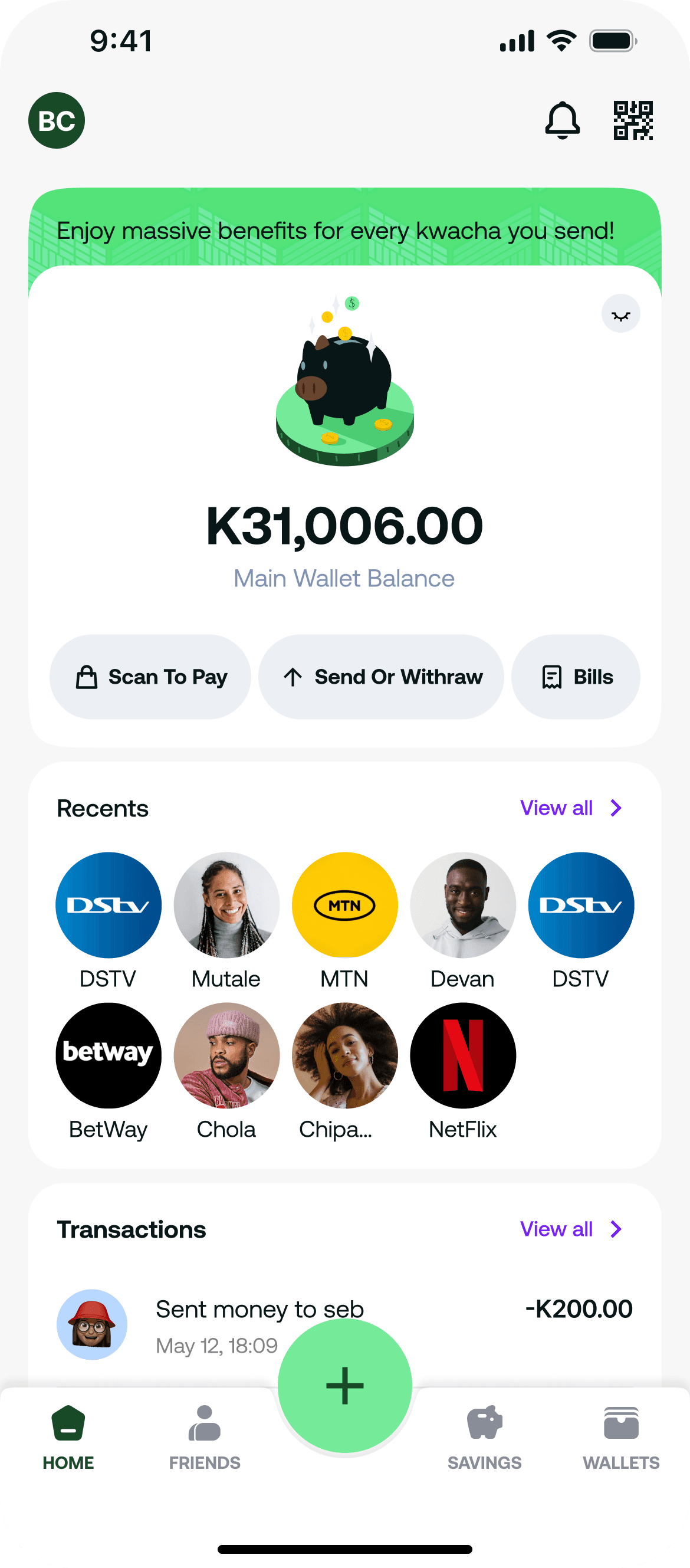Open the notifications bell

[x=561, y=120]
